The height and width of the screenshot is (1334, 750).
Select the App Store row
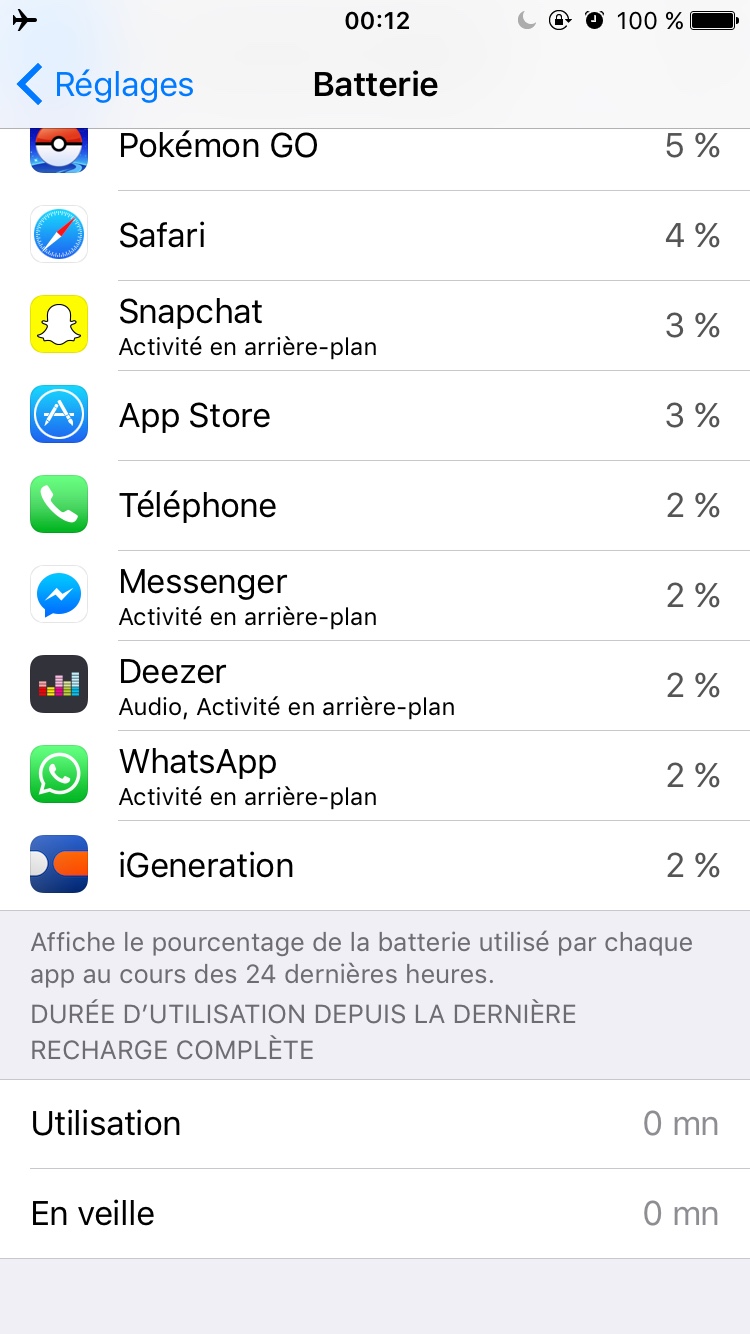tap(375, 416)
